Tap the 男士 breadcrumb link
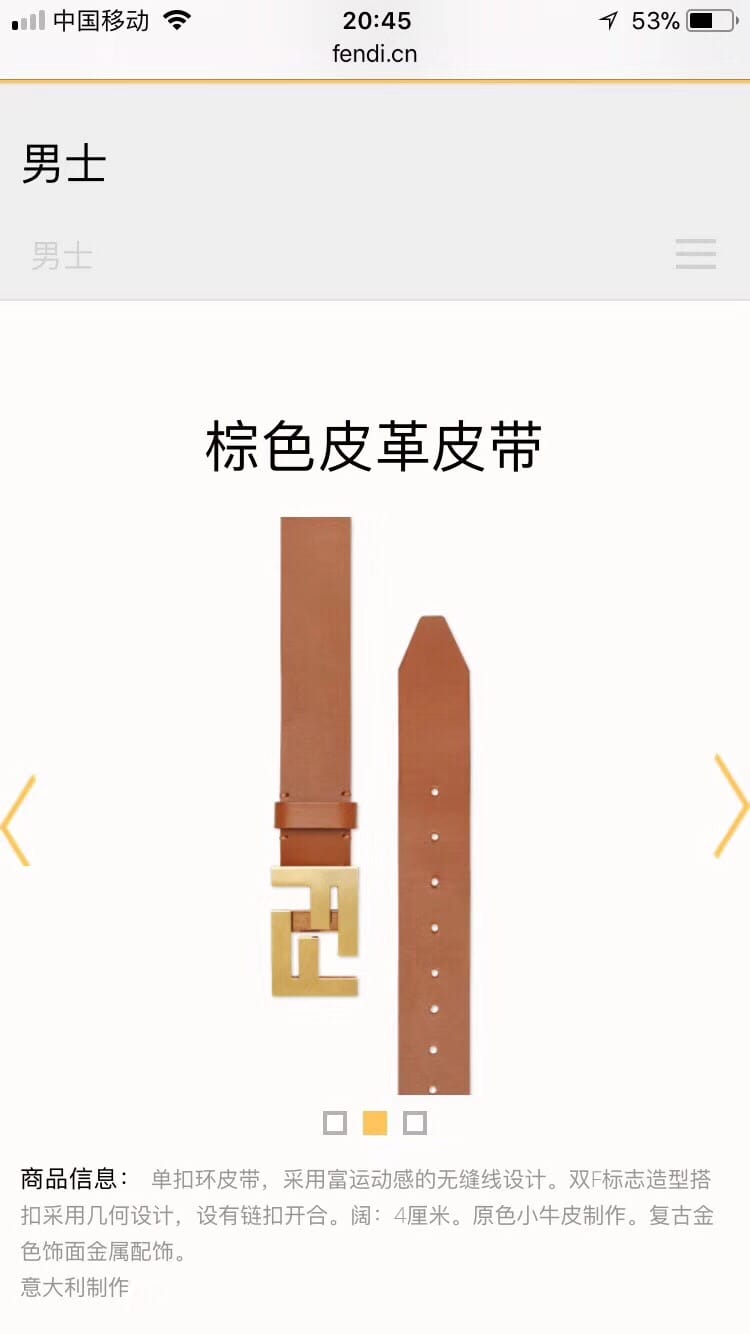The image size is (750, 1334). [62, 256]
